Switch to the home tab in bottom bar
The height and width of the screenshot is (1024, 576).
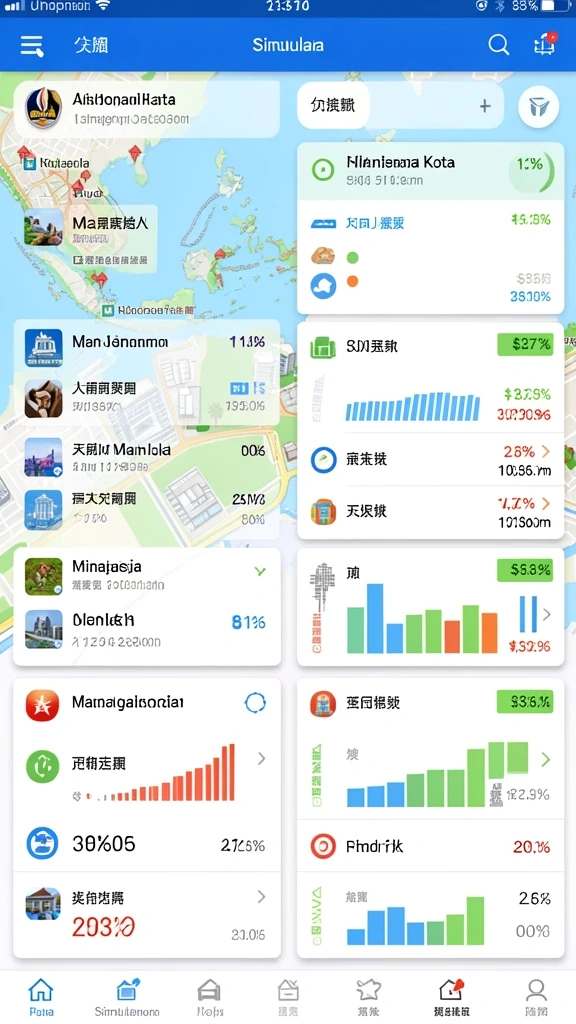point(41,998)
